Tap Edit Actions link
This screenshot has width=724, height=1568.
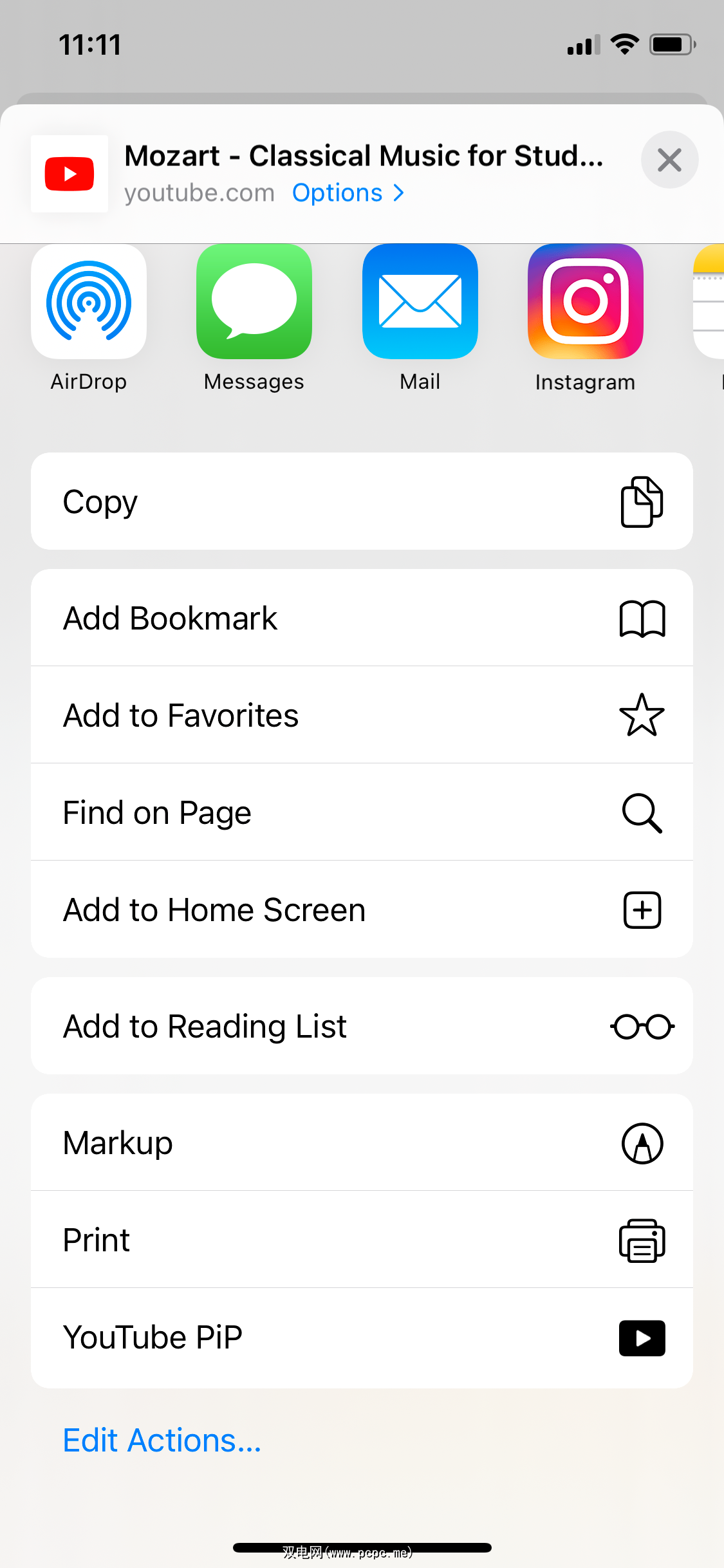(x=162, y=1441)
